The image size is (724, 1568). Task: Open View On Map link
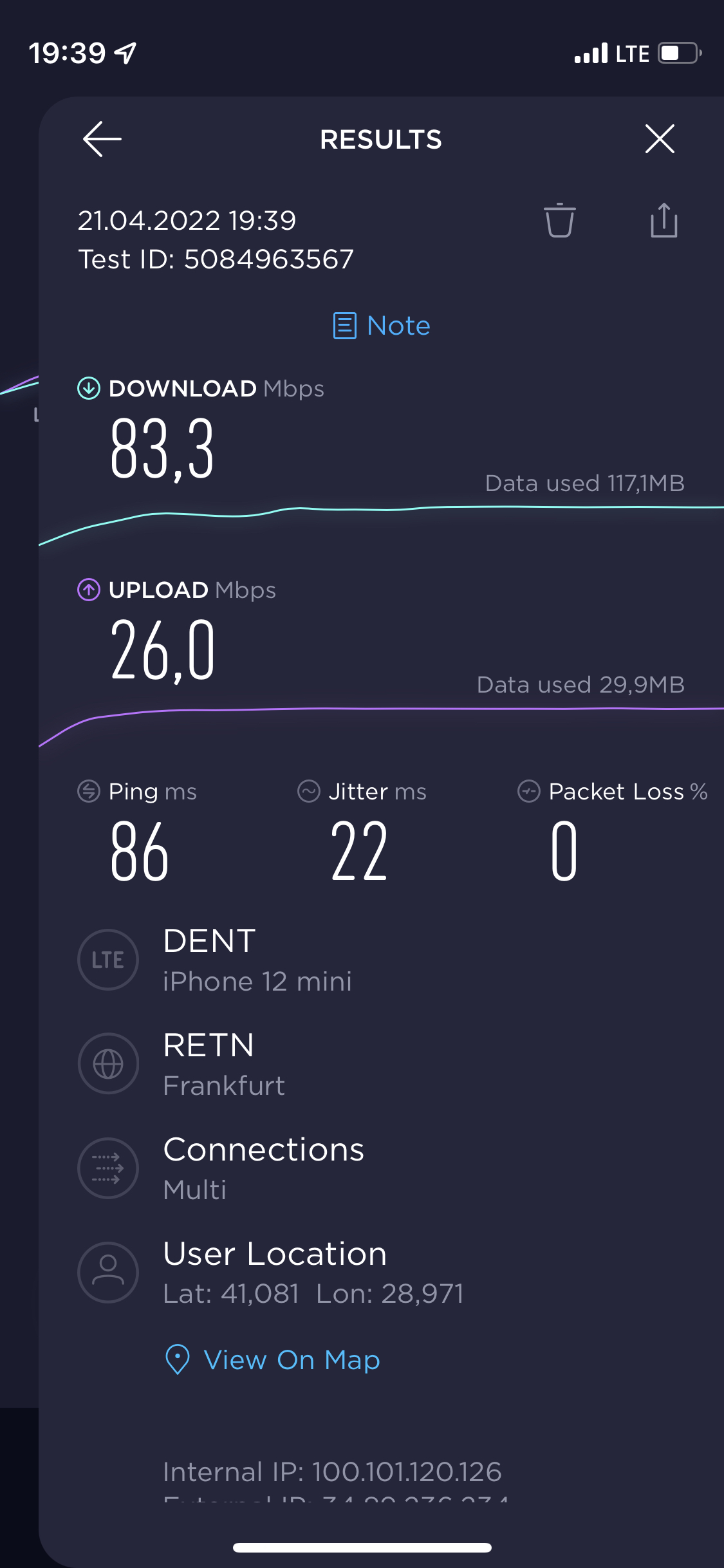[273, 1359]
